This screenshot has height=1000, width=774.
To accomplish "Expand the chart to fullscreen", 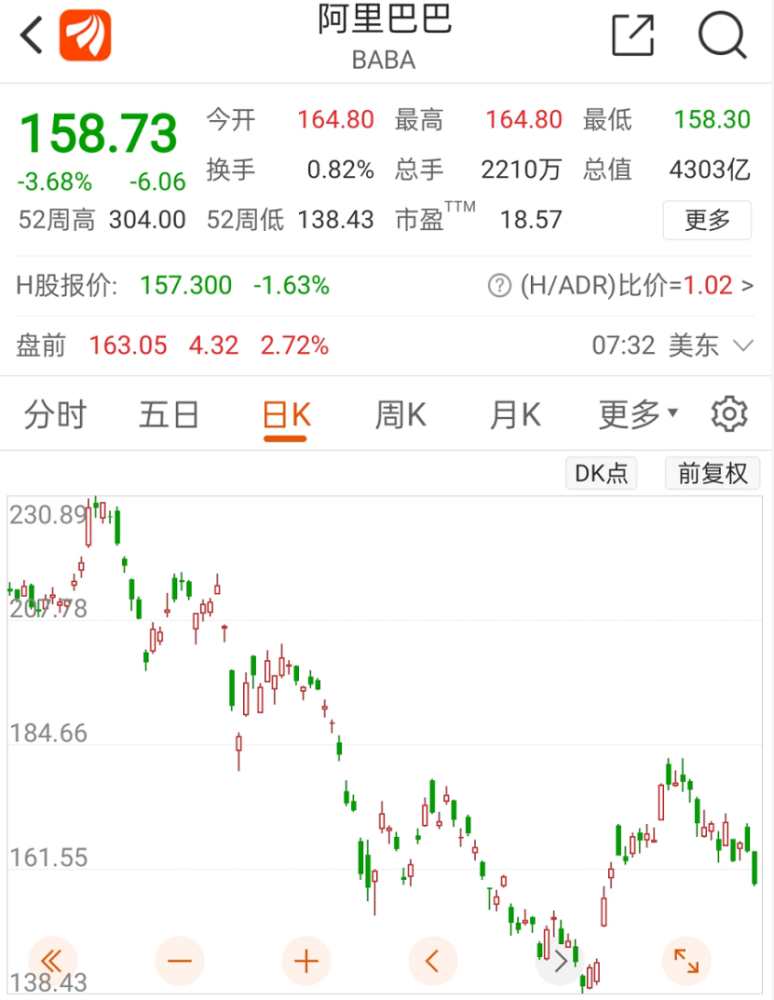I will tap(686, 962).
